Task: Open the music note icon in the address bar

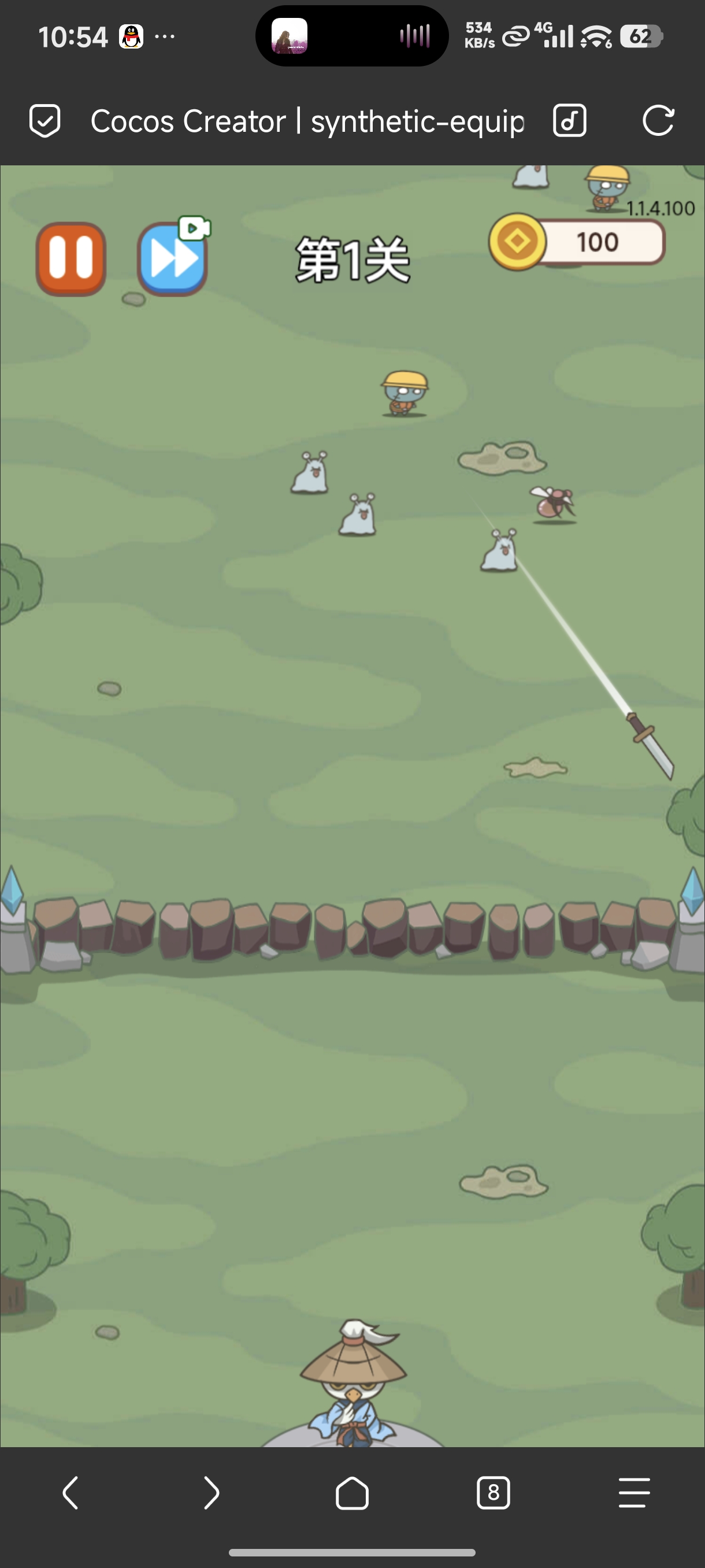Action: [x=569, y=120]
